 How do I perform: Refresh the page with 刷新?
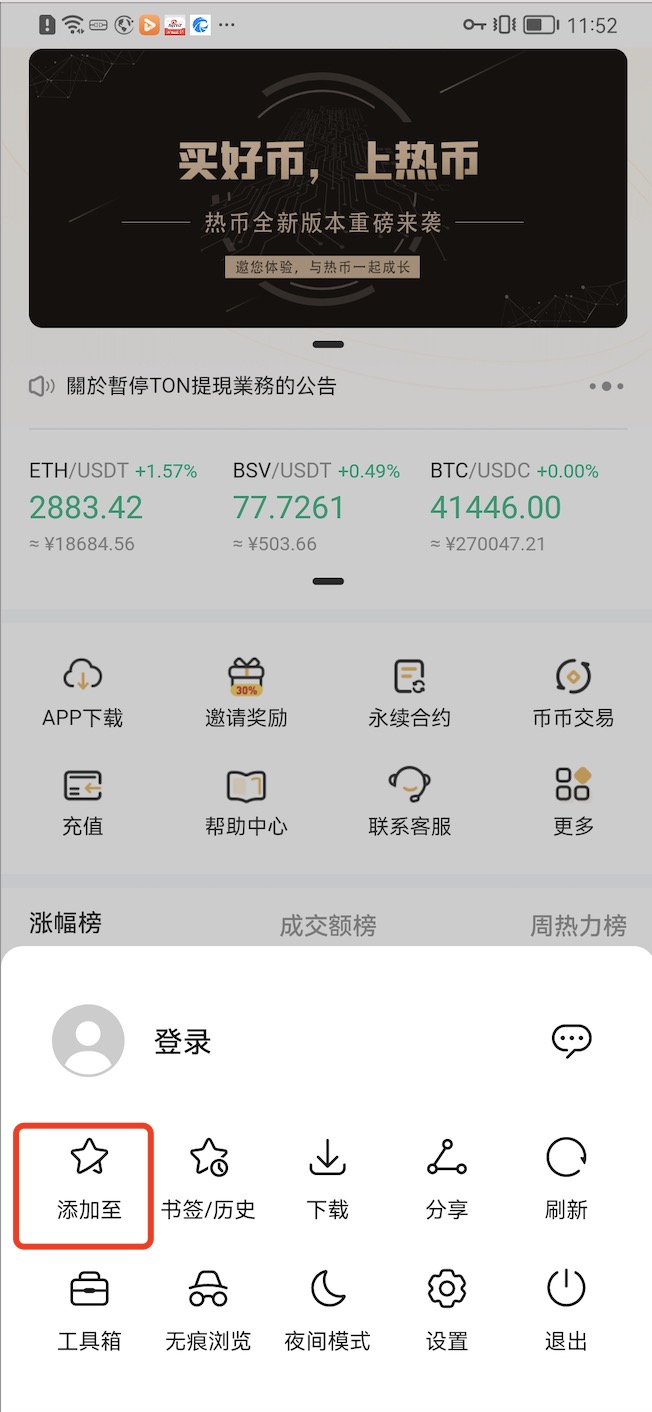tap(566, 1182)
